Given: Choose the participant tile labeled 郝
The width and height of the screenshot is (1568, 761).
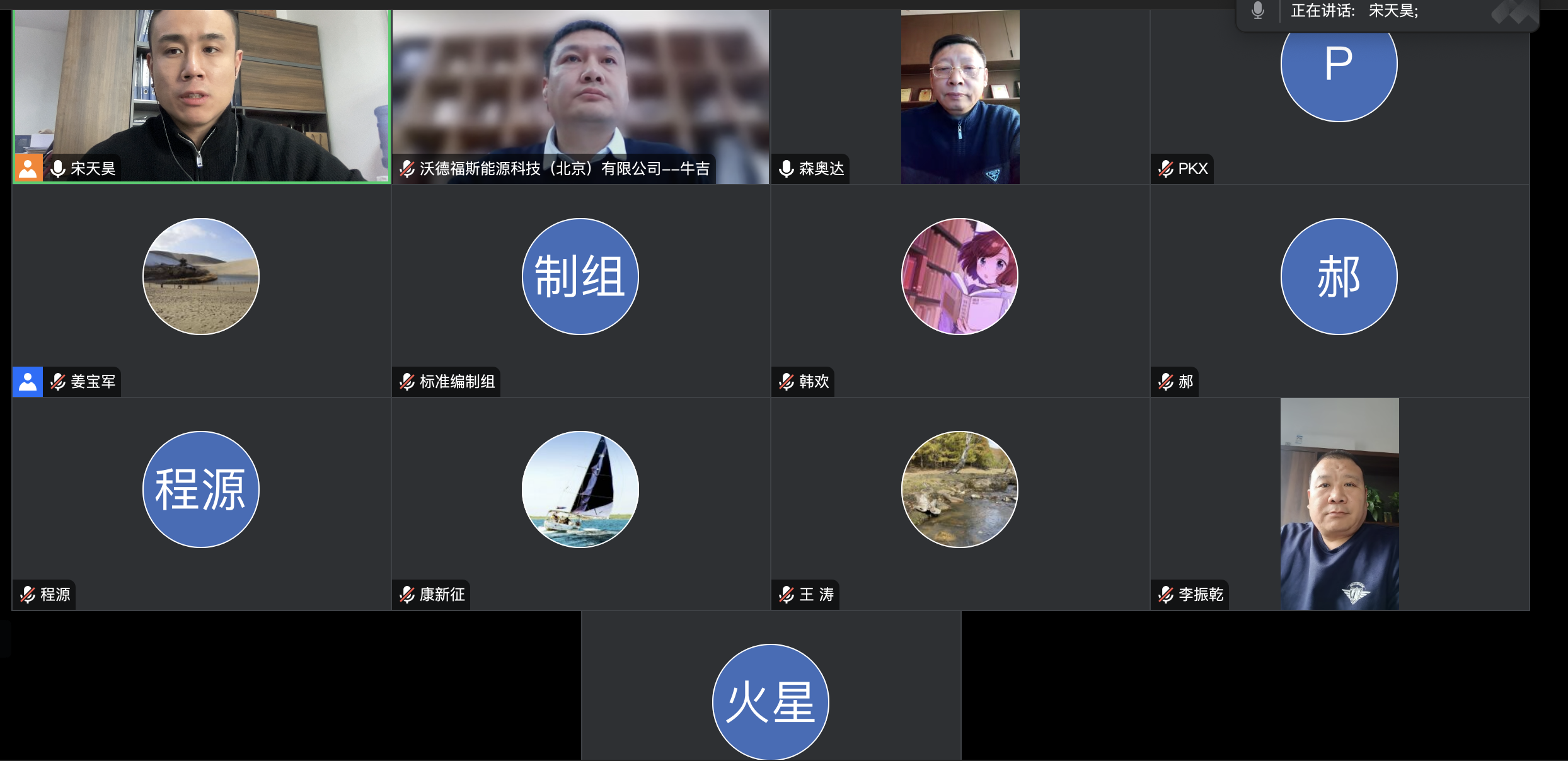Looking at the screenshot, I should click(1339, 290).
